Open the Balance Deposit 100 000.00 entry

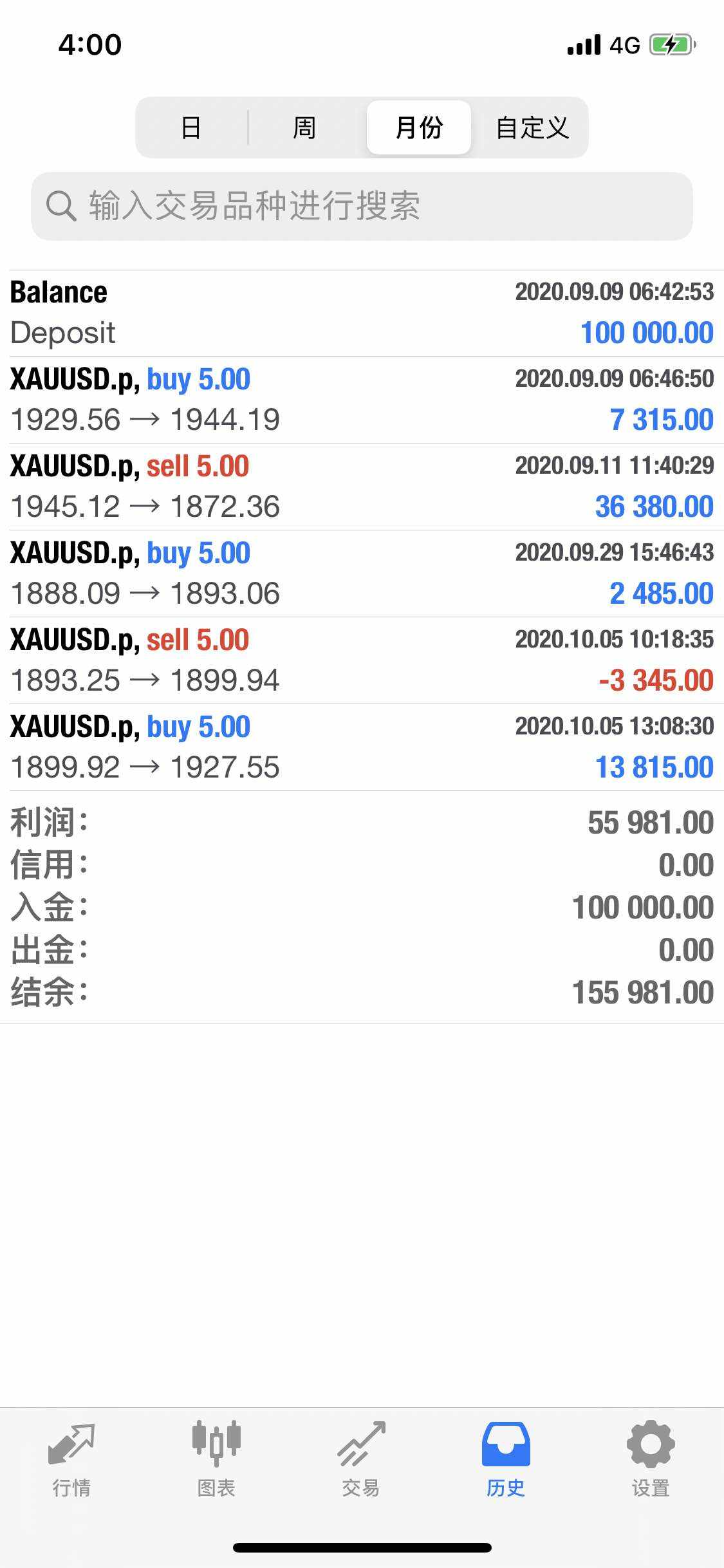tap(362, 313)
